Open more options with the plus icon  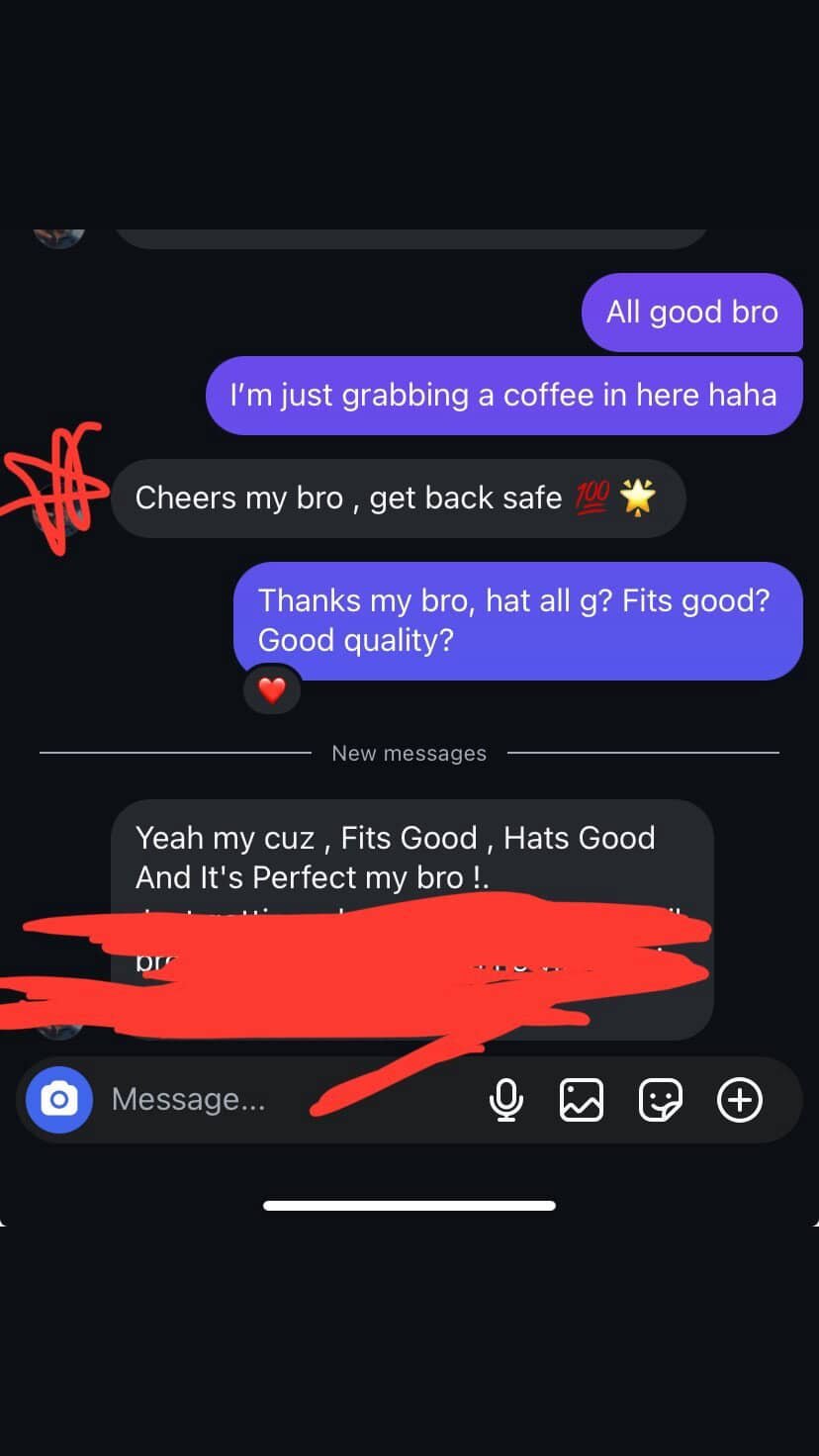740,1100
